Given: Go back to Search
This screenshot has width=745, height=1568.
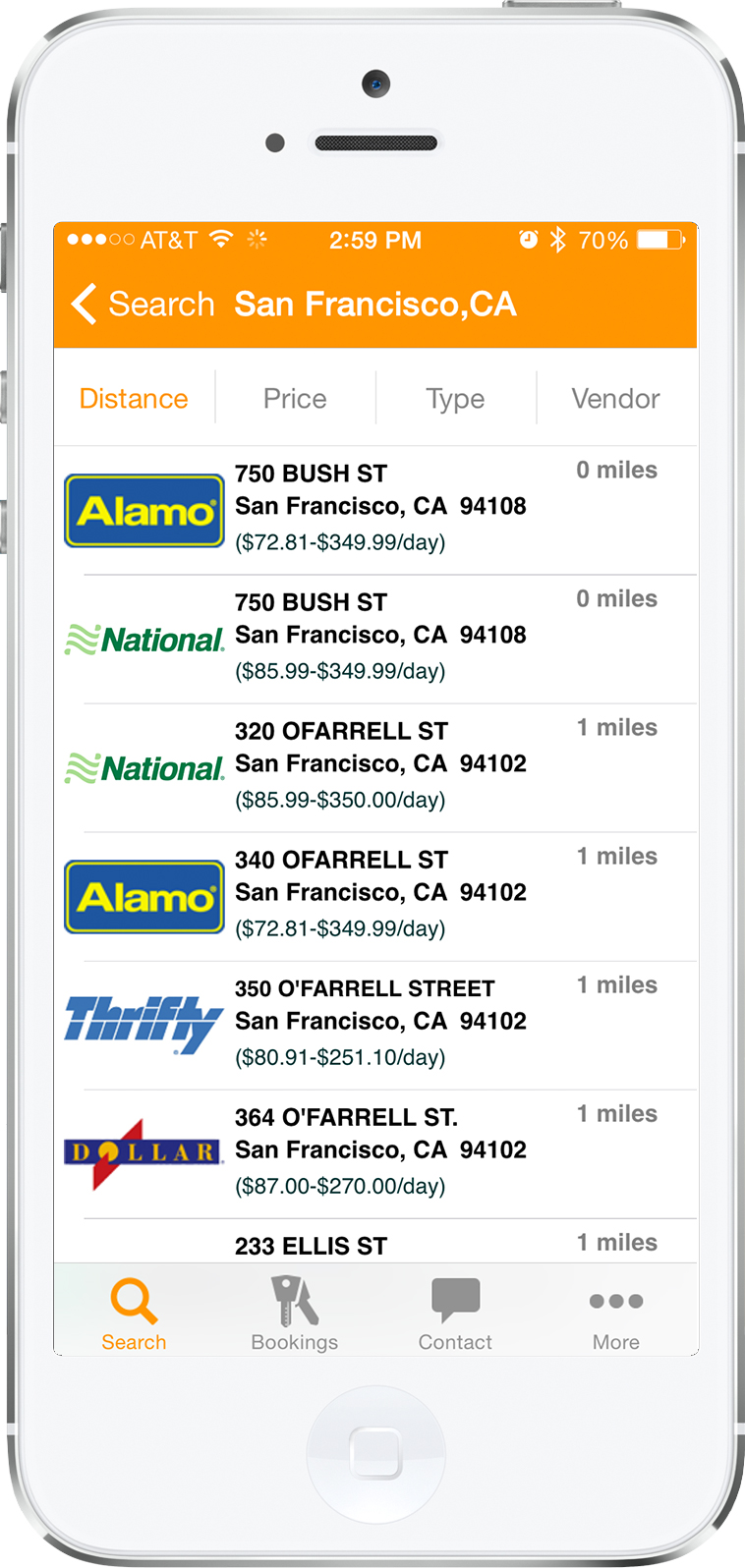Looking at the screenshot, I should 143,304.
